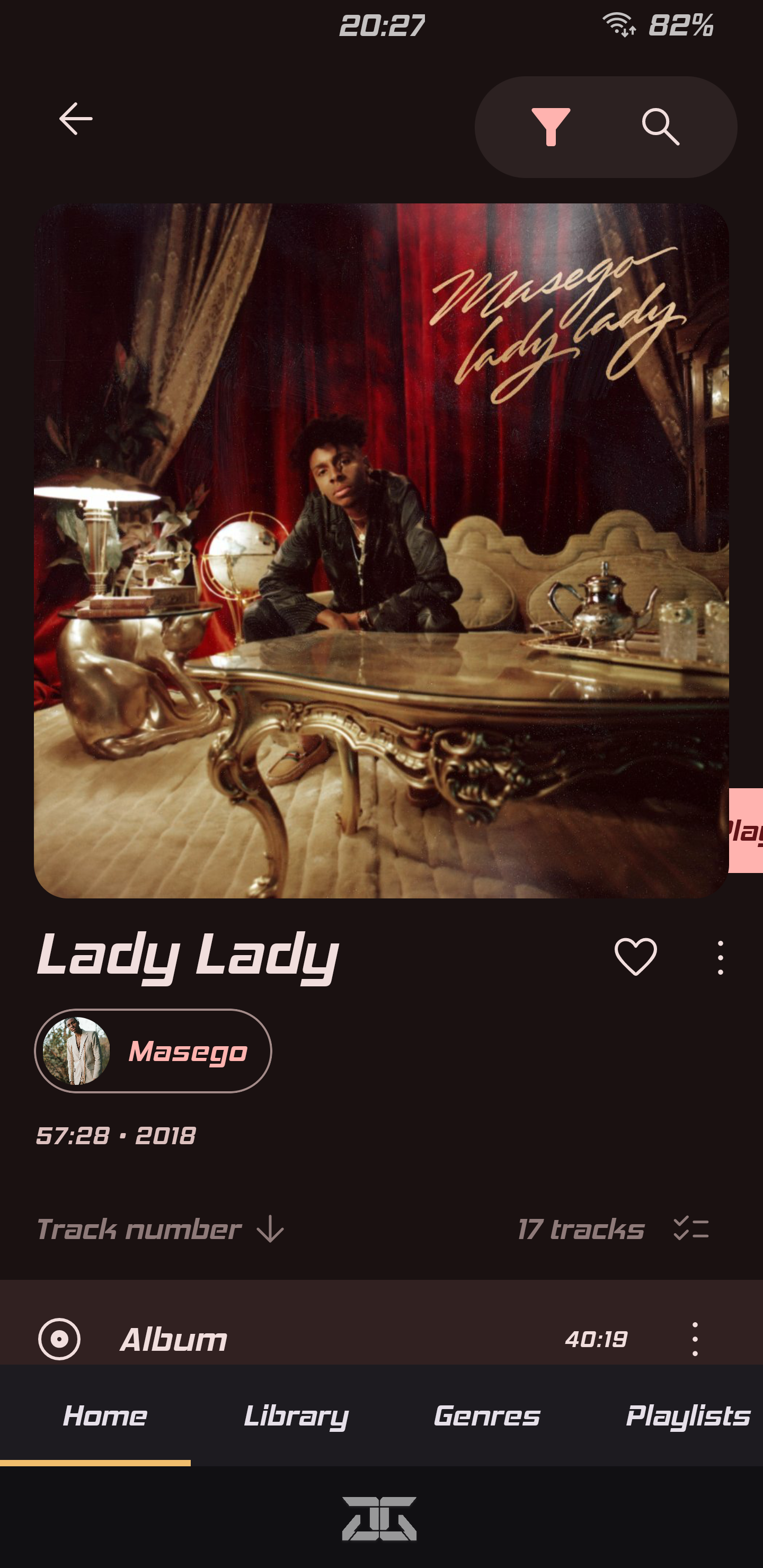View the Lady Lady cover art
The height and width of the screenshot is (1568, 763).
click(381, 550)
